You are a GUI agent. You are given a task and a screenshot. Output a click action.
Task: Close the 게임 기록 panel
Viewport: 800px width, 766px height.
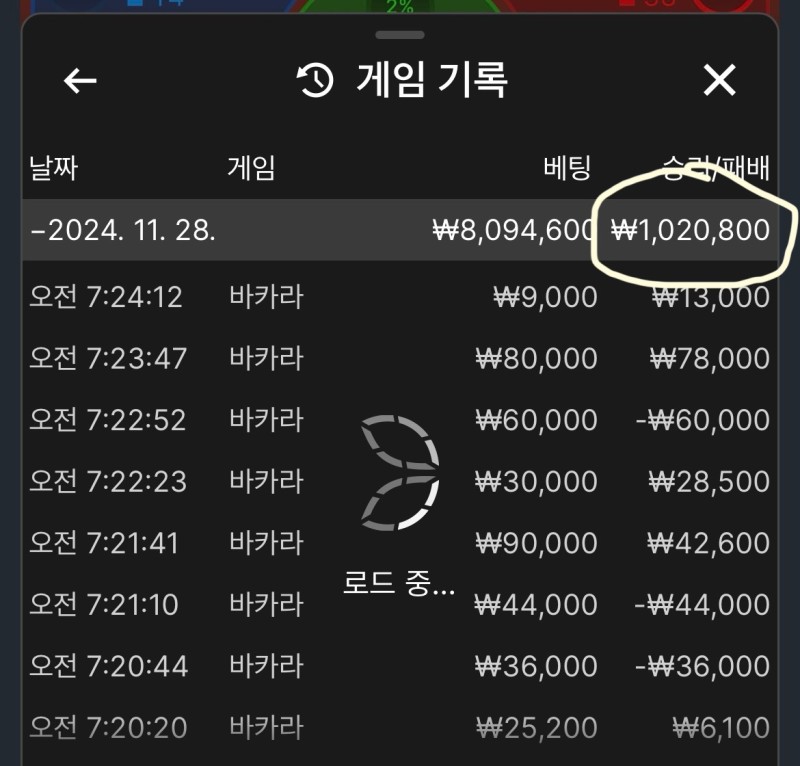[x=719, y=81]
